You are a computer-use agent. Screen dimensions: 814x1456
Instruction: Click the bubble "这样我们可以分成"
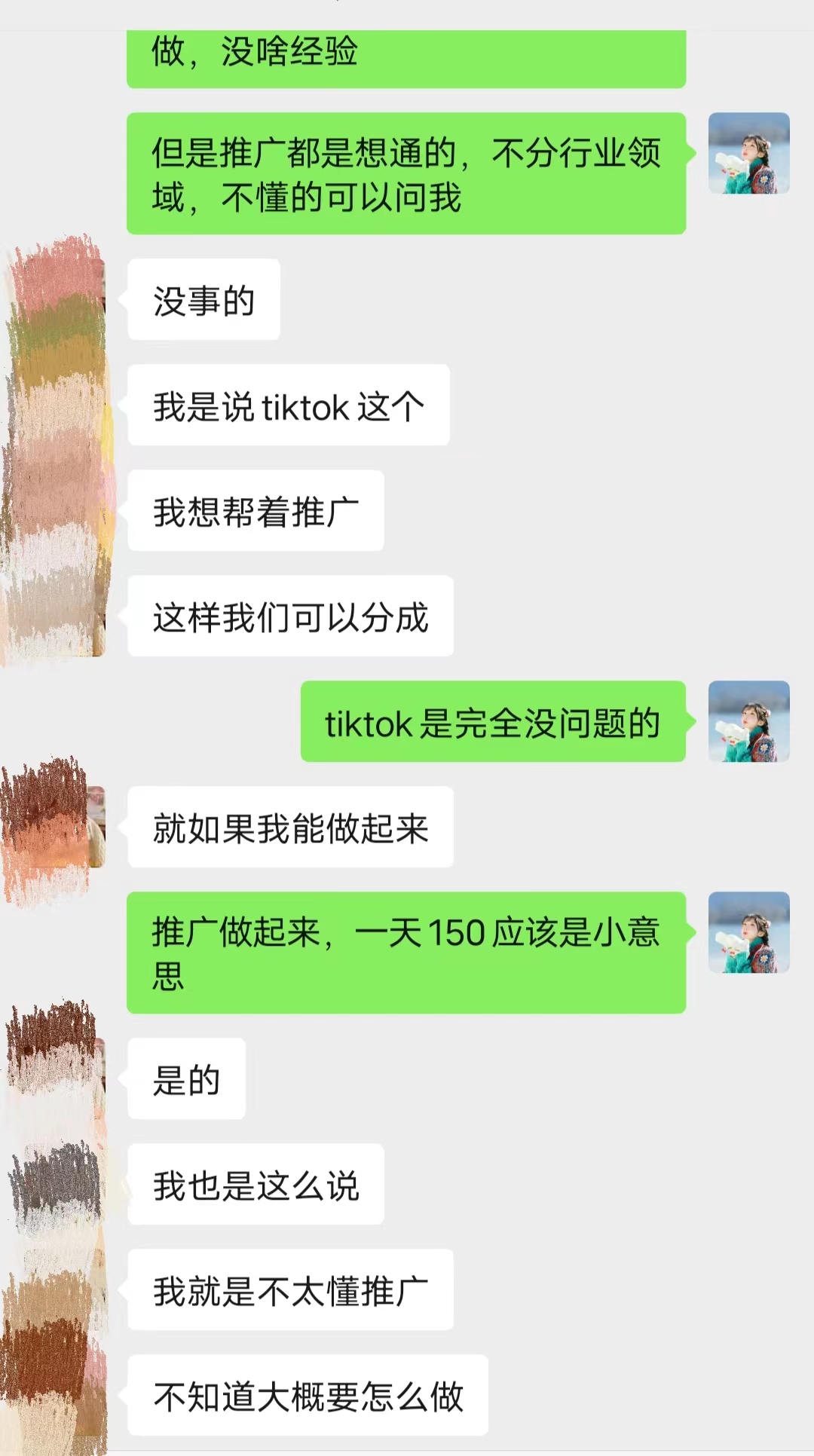[x=290, y=616]
